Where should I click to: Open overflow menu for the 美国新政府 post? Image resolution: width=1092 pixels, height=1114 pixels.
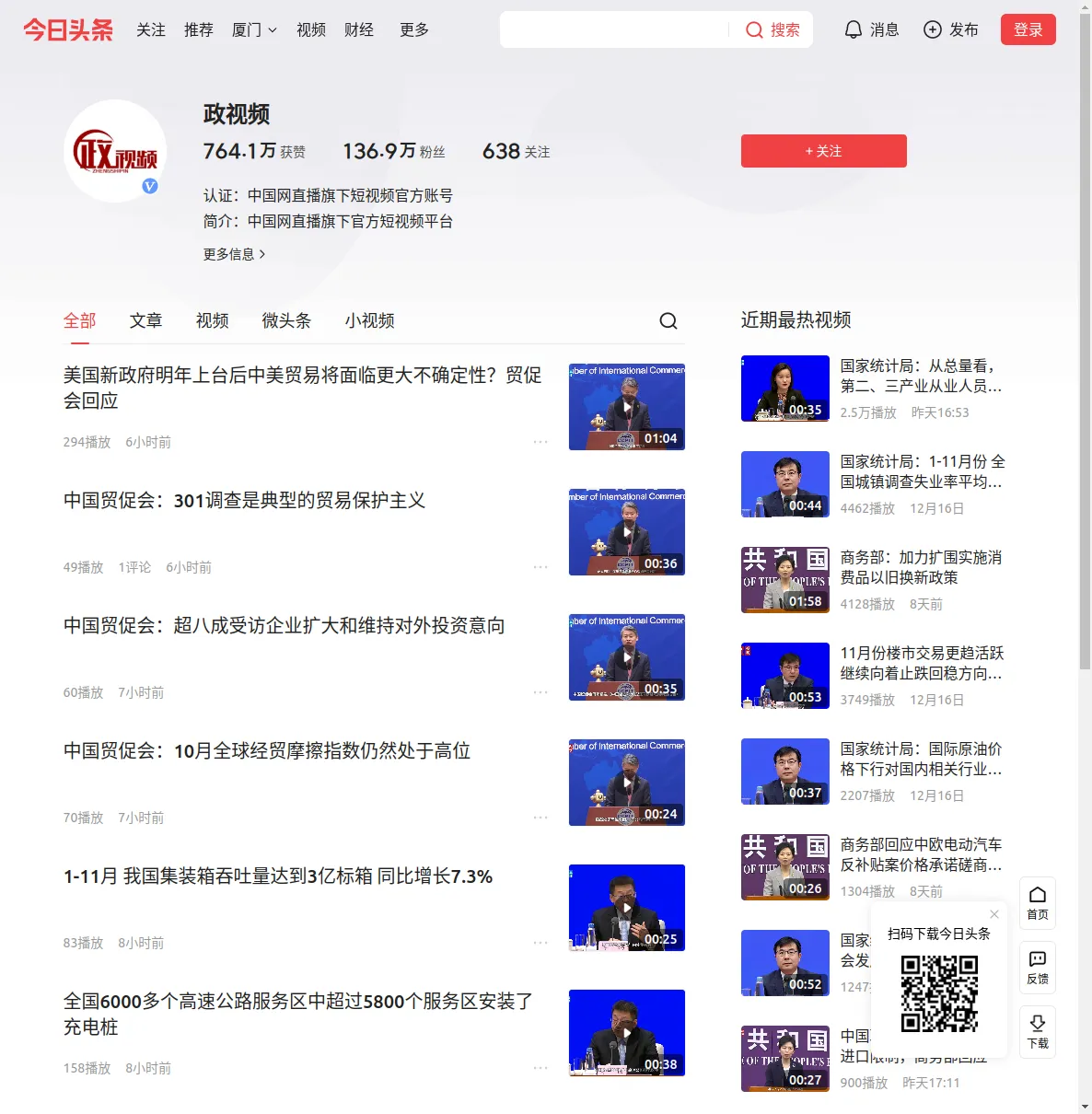[540, 442]
